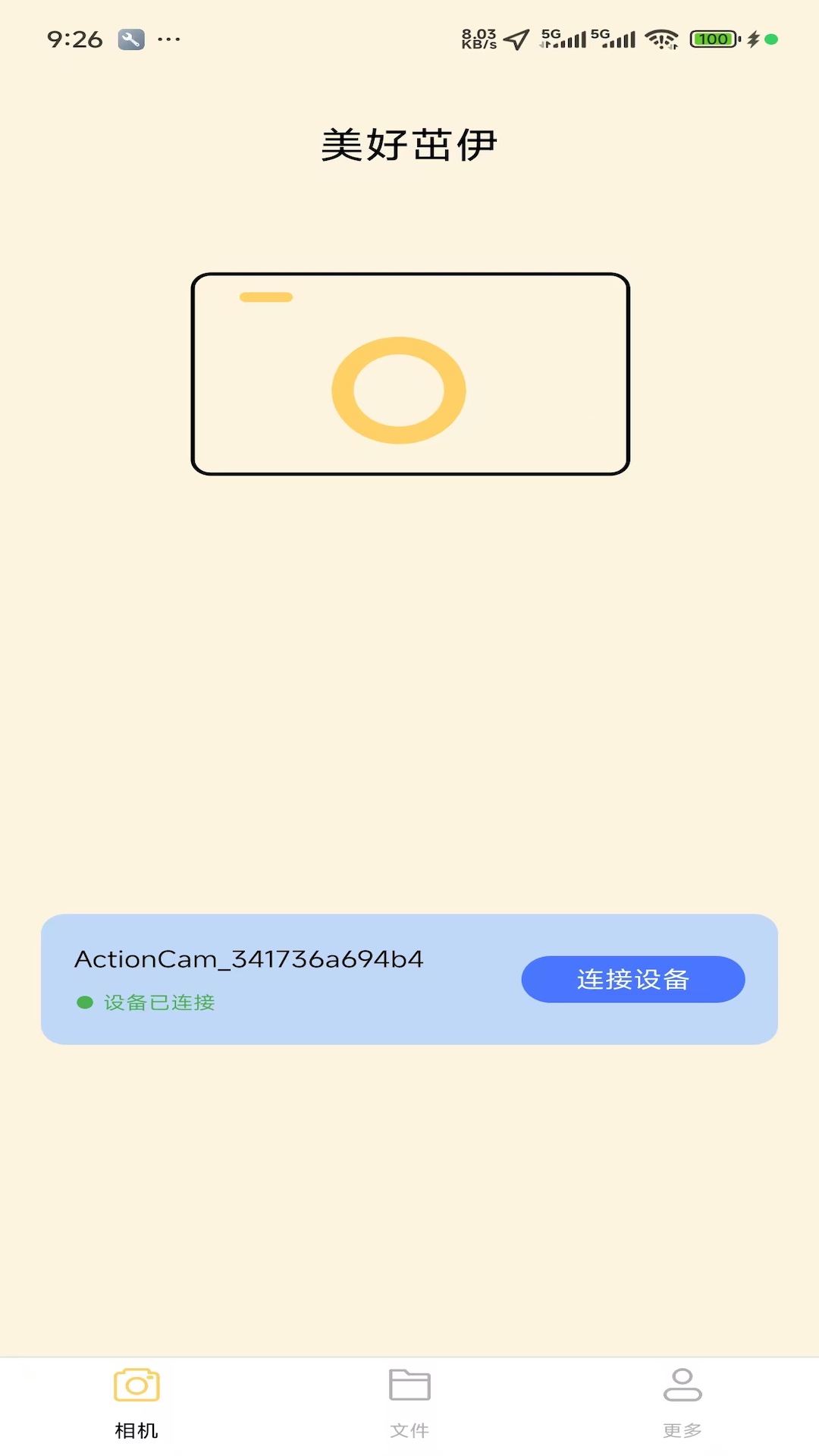Click the camera illustration graphic

click(x=409, y=374)
